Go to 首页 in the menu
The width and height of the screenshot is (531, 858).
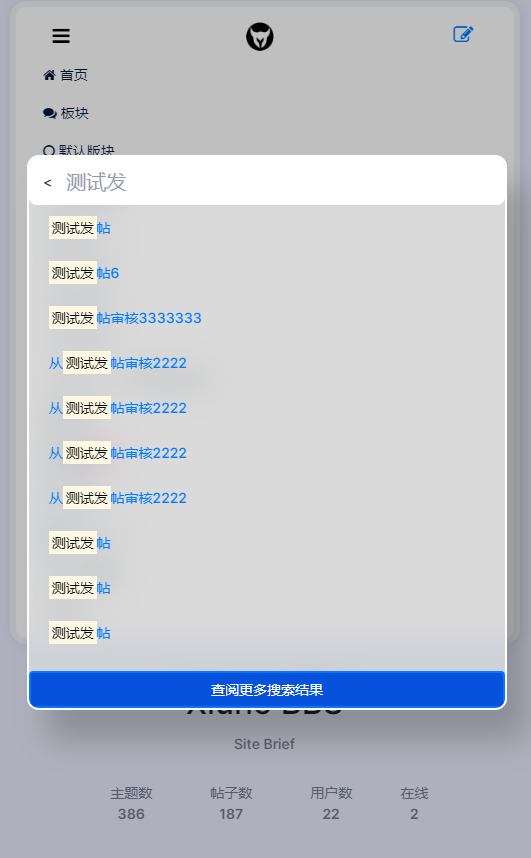66,75
